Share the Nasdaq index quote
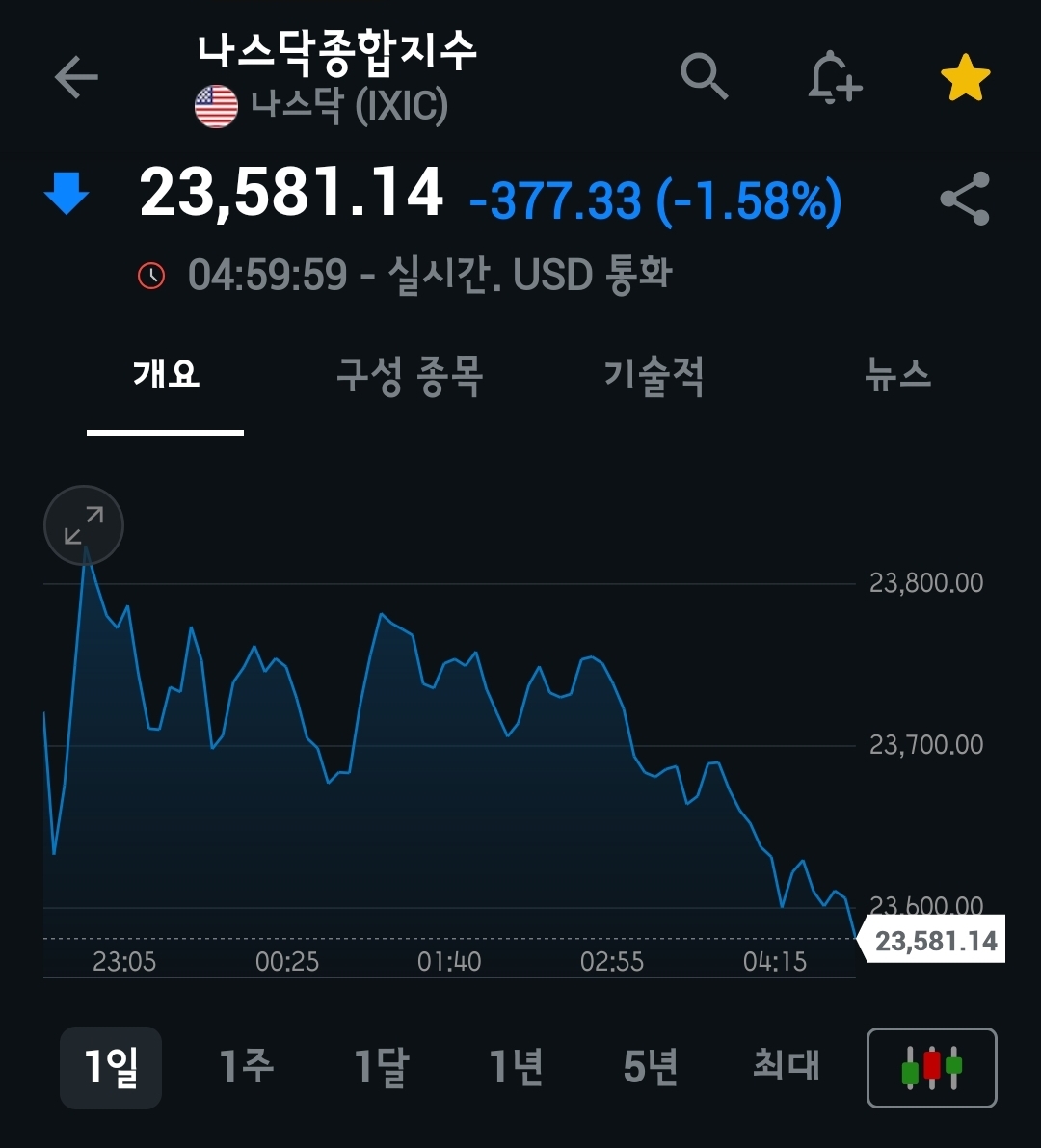This screenshot has height=1148, width=1041. [x=964, y=199]
